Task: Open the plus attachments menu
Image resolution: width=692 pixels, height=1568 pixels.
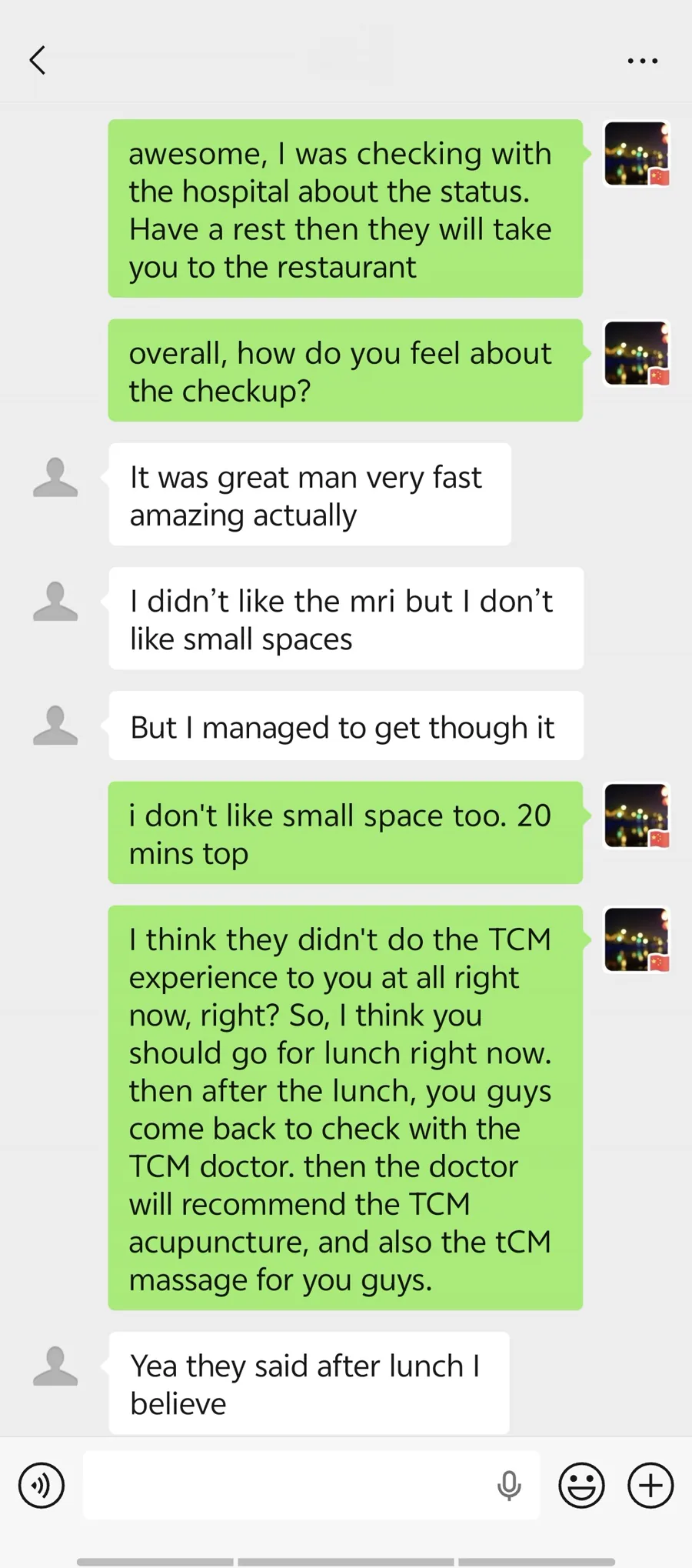Action: pyautogui.click(x=650, y=1485)
